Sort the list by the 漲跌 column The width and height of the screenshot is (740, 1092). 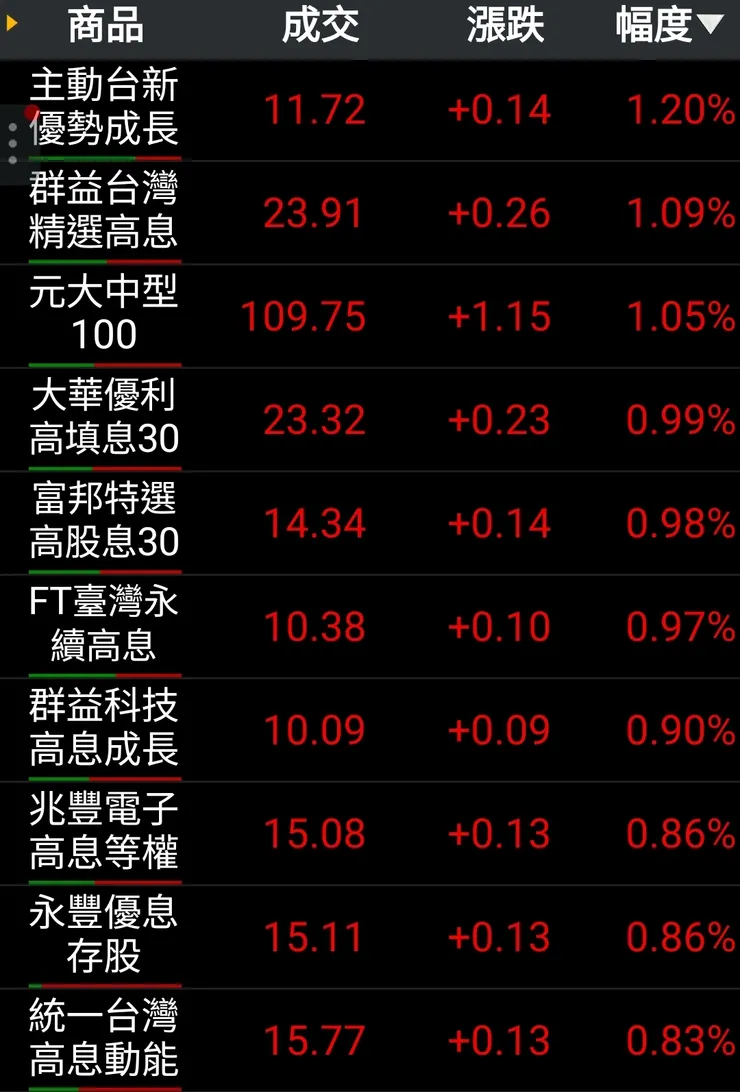(x=502, y=27)
